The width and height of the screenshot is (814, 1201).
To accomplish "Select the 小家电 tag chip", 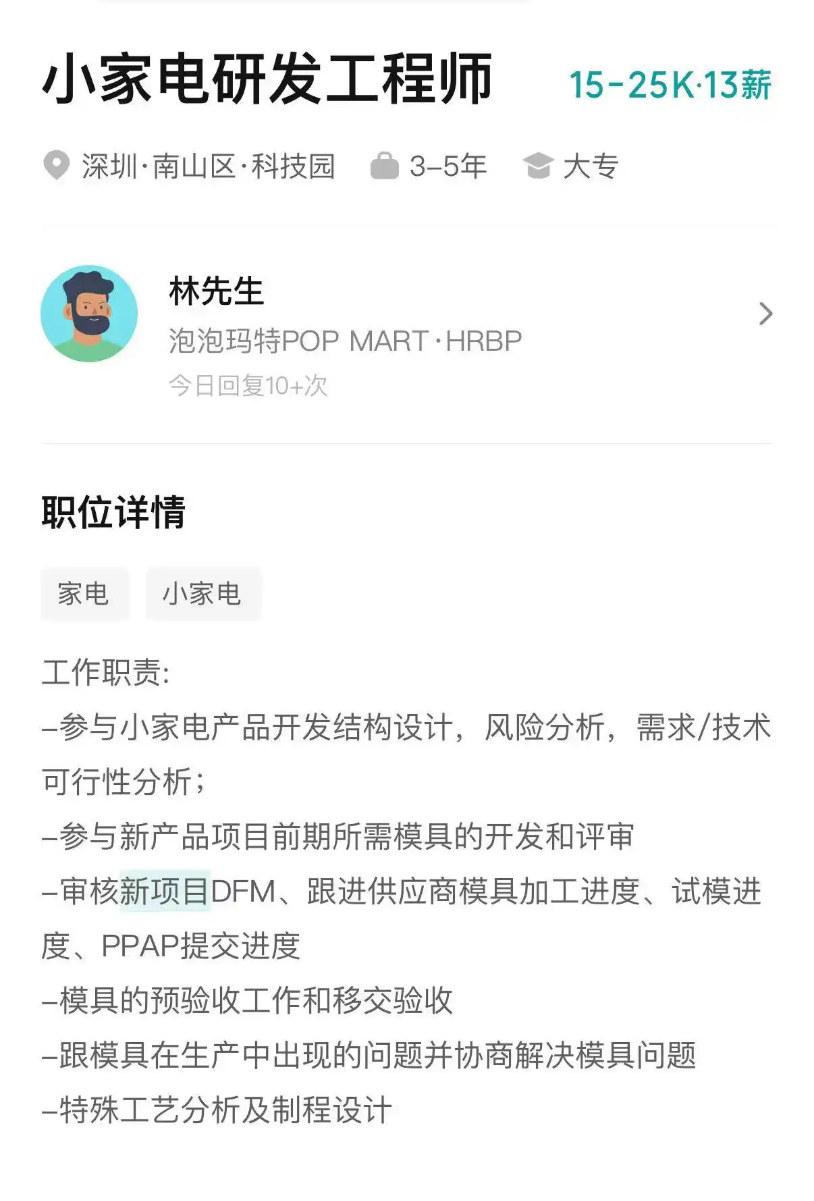I will point(202,594).
